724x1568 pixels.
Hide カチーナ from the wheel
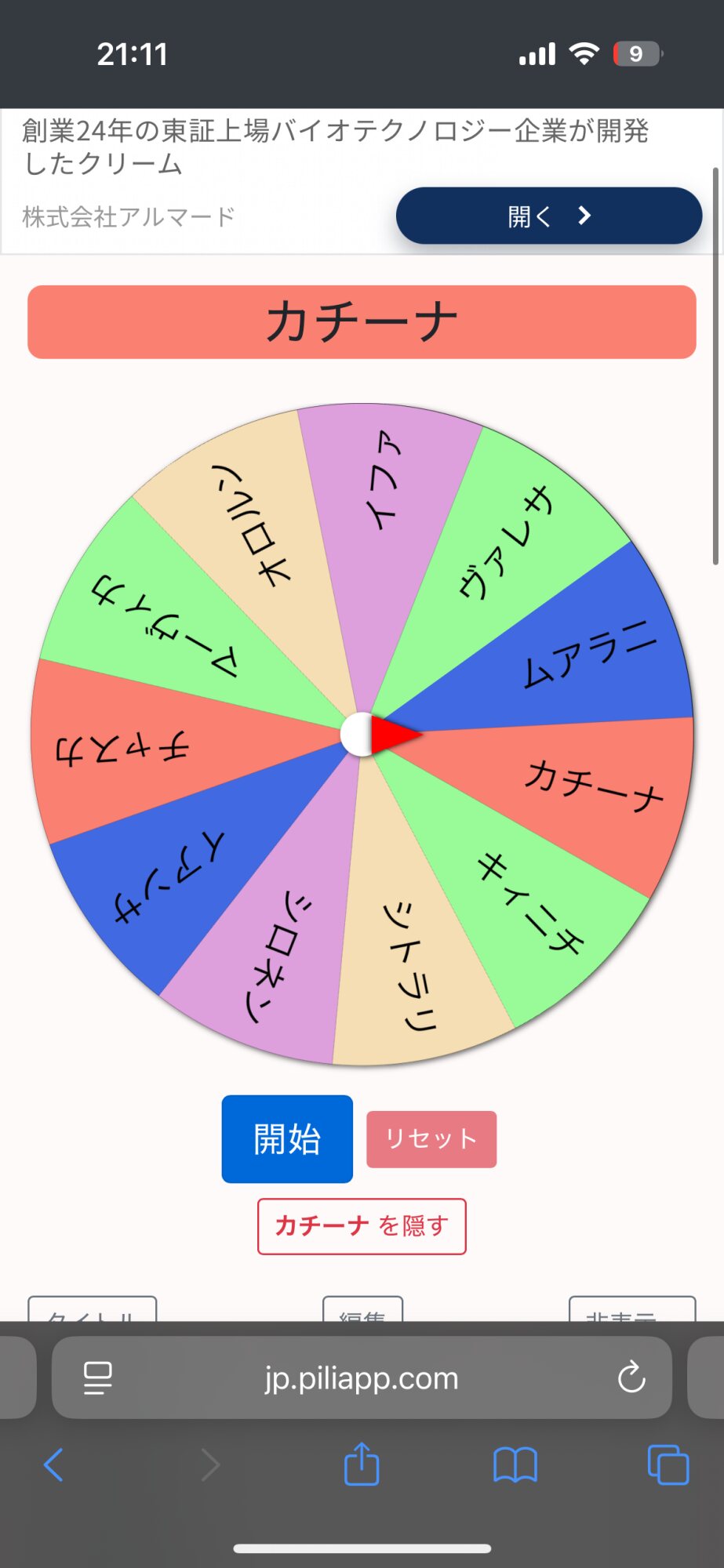click(362, 1226)
